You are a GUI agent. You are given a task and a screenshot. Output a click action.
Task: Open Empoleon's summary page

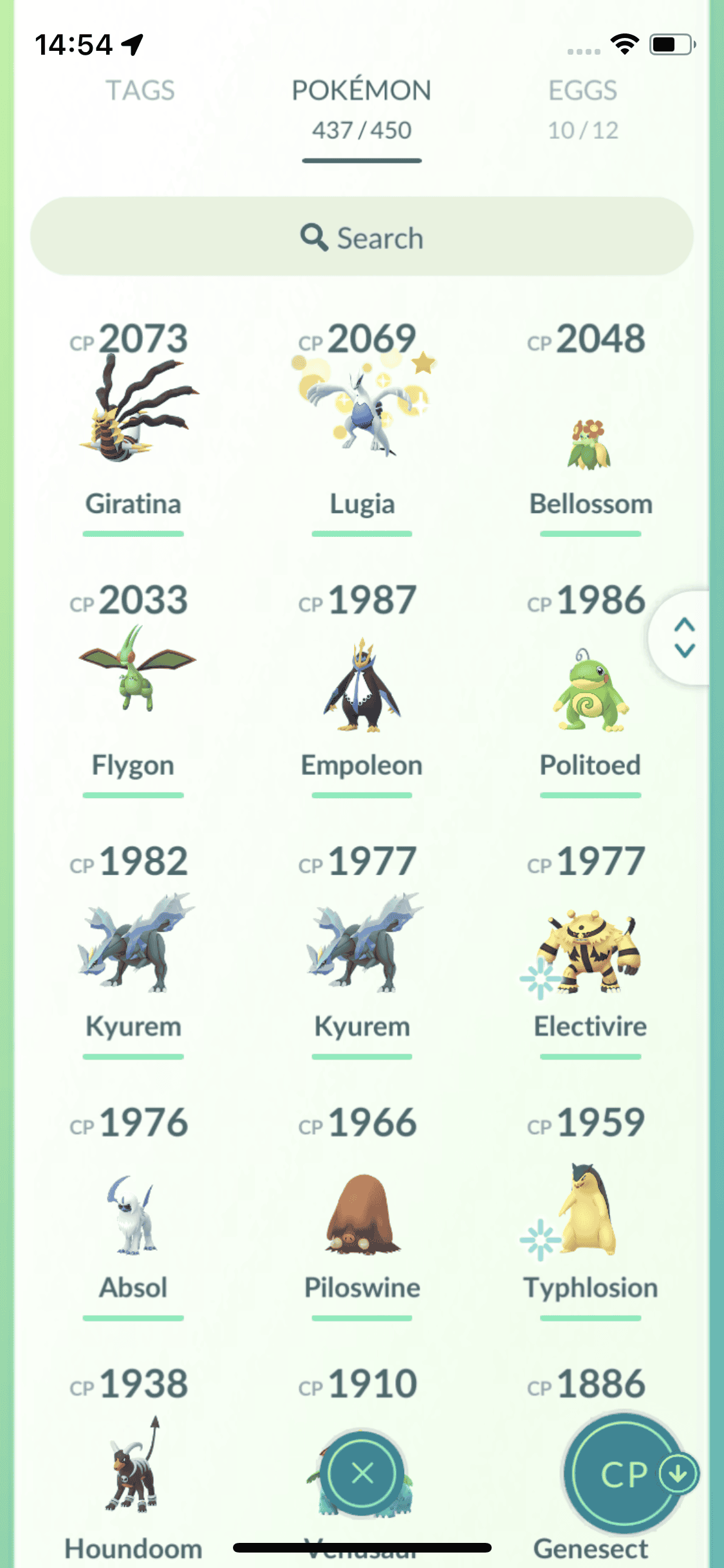(x=362, y=686)
